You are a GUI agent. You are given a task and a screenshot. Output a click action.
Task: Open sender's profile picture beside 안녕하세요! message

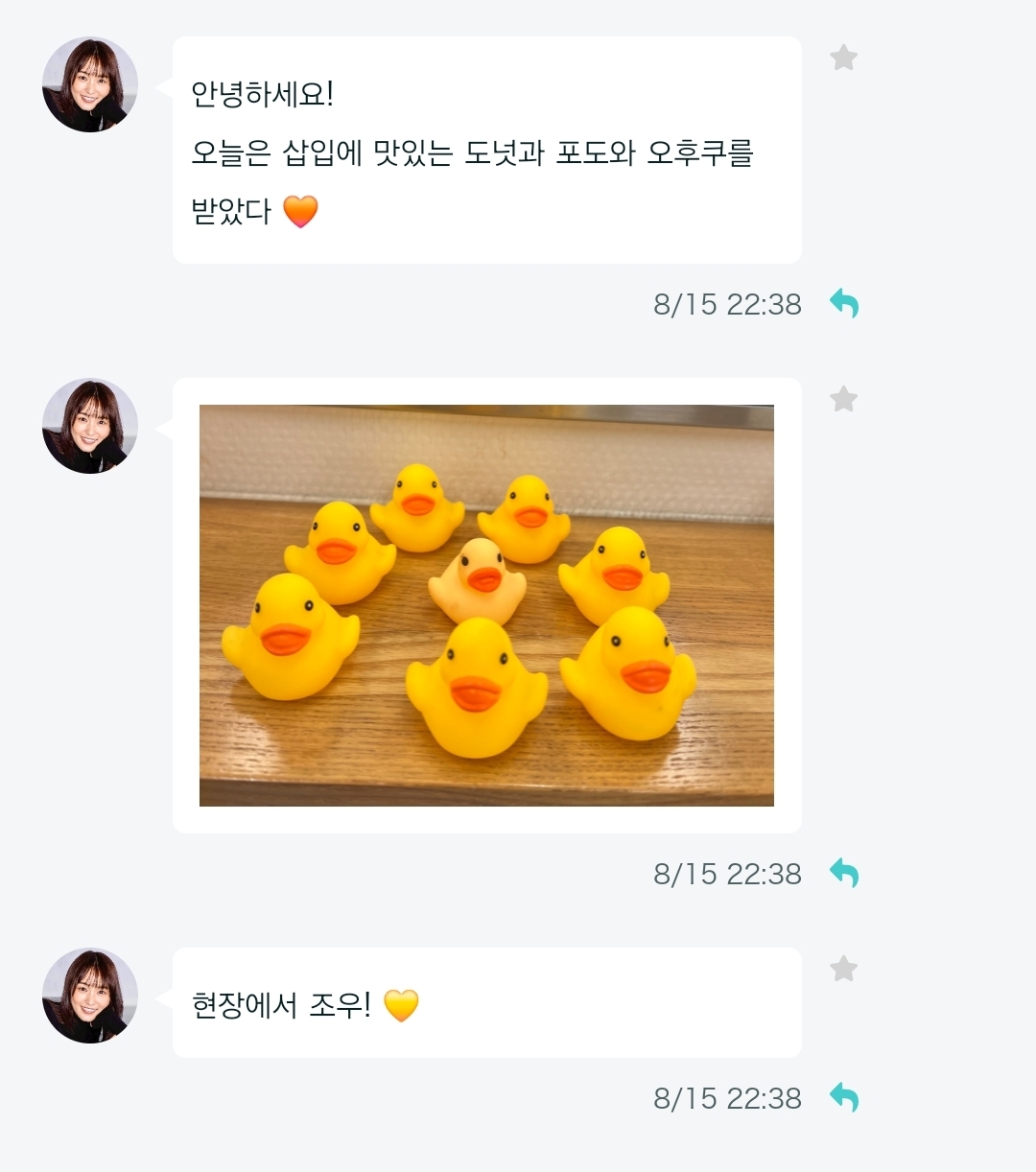click(90, 84)
